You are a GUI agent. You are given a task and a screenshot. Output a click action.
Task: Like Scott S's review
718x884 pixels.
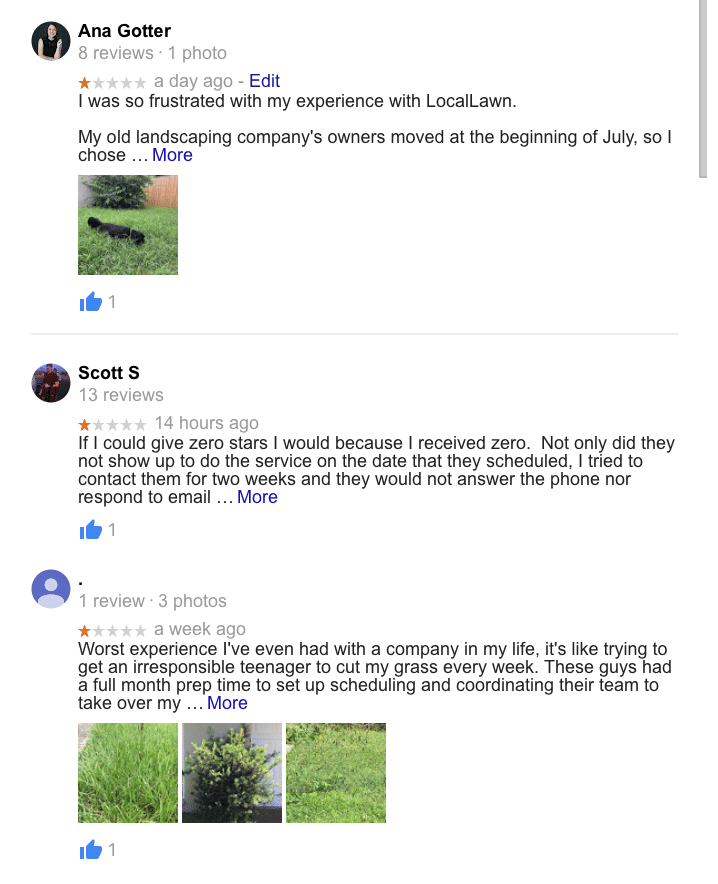tap(91, 530)
